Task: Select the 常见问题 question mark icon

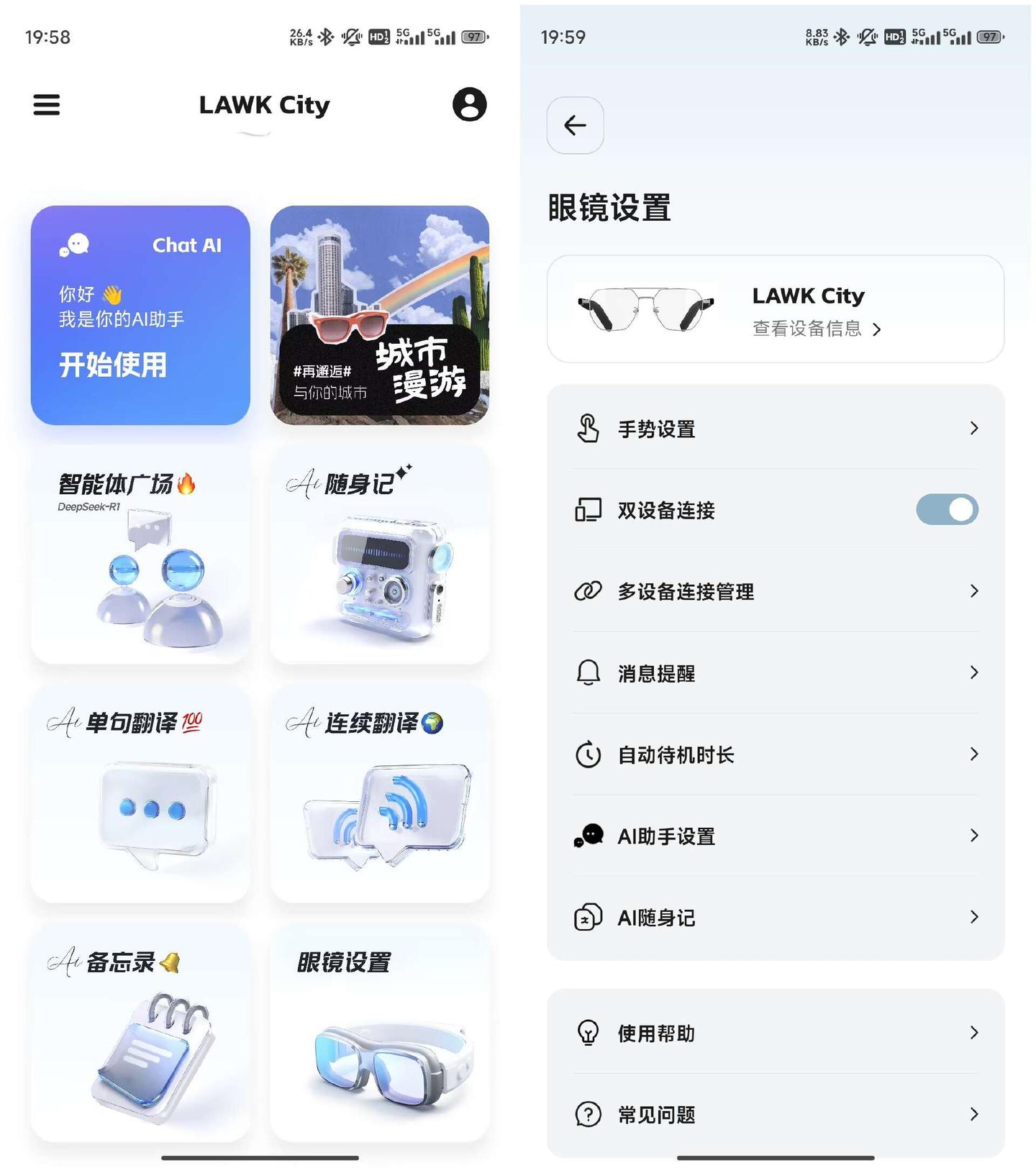Action: [x=589, y=1115]
